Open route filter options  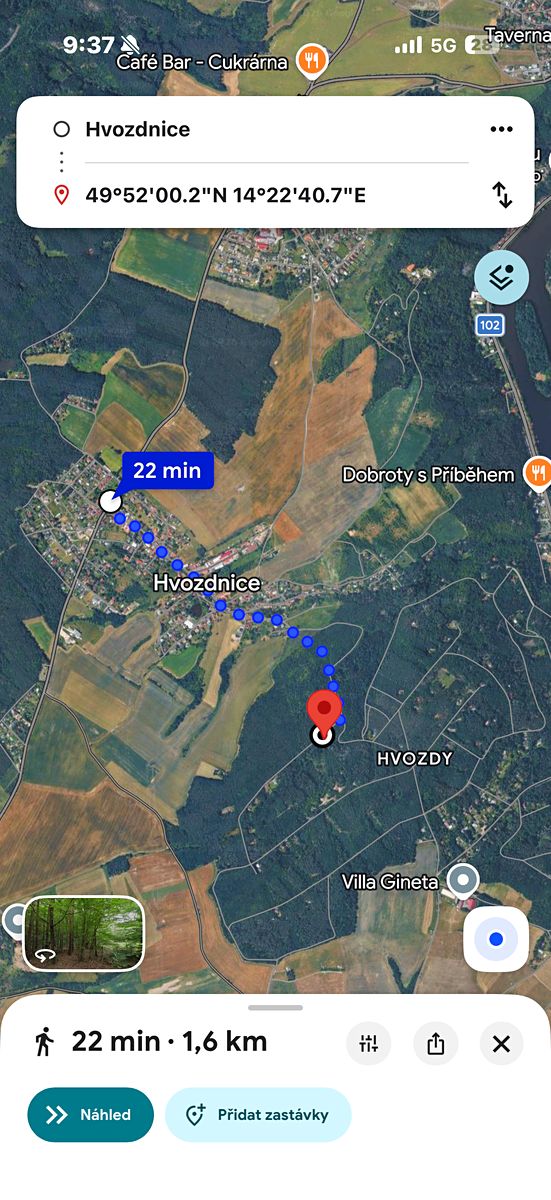coord(369,1044)
